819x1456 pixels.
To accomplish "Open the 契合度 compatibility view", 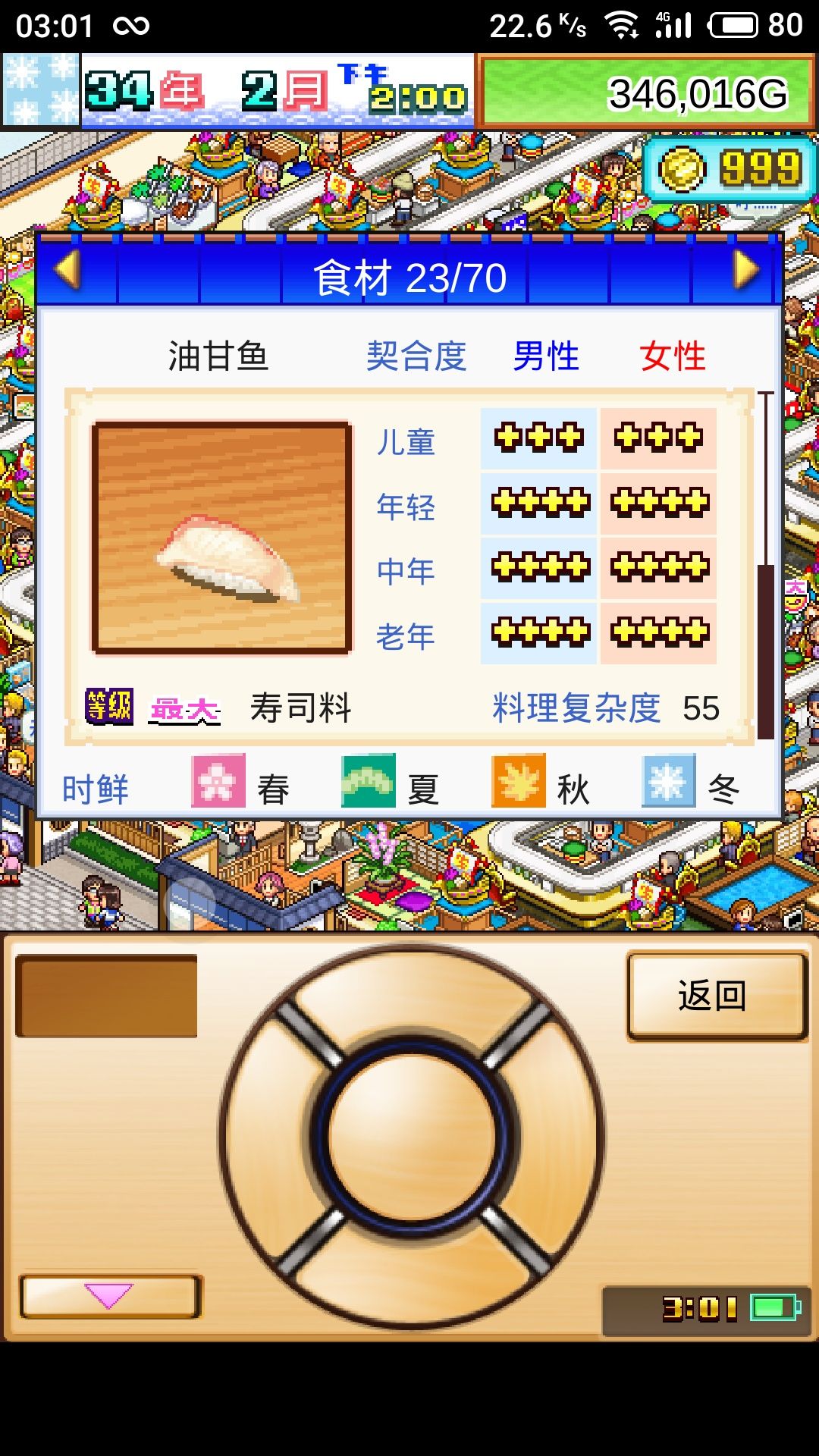I will click(x=416, y=356).
